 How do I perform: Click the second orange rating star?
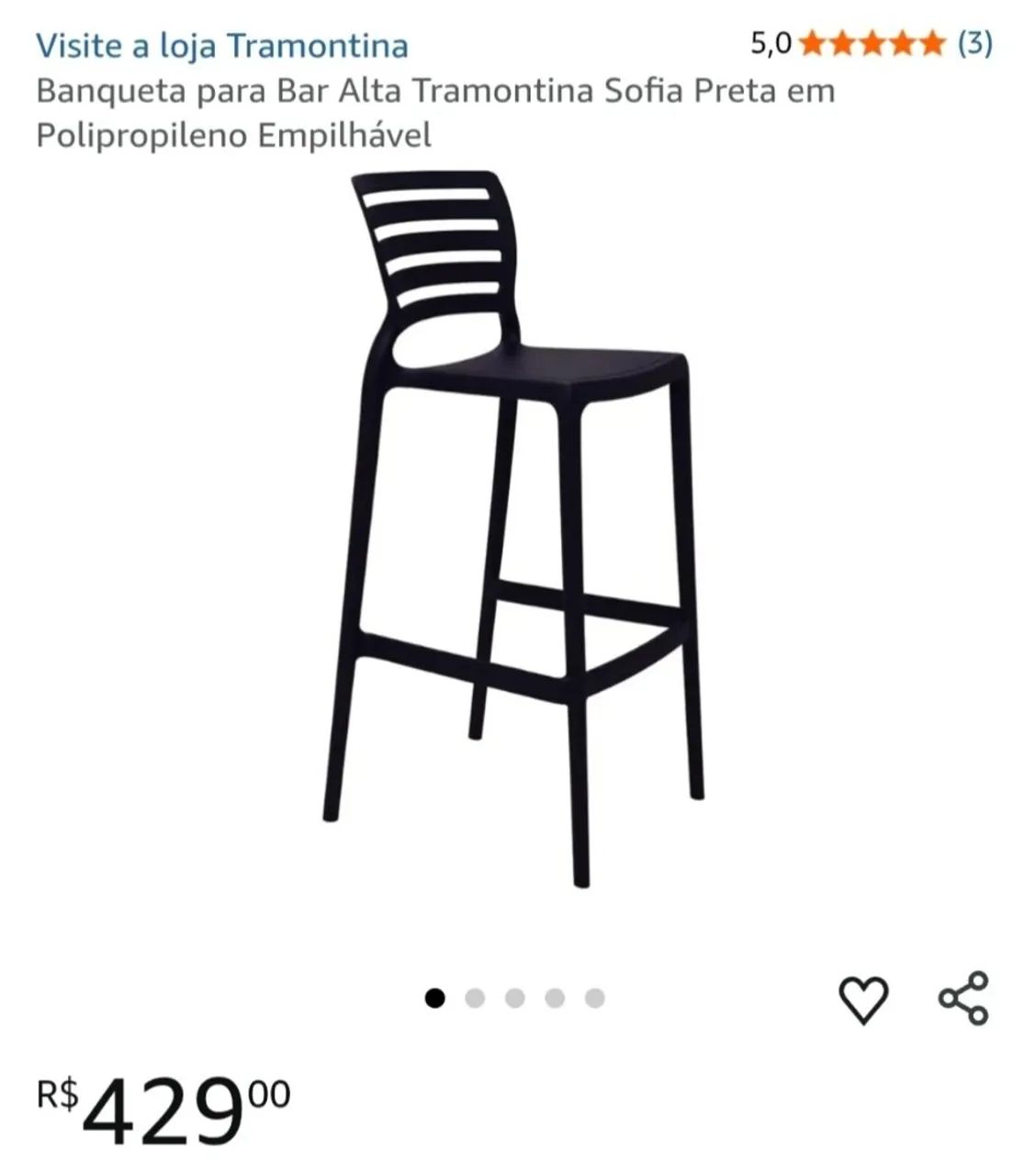click(x=844, y=42)
